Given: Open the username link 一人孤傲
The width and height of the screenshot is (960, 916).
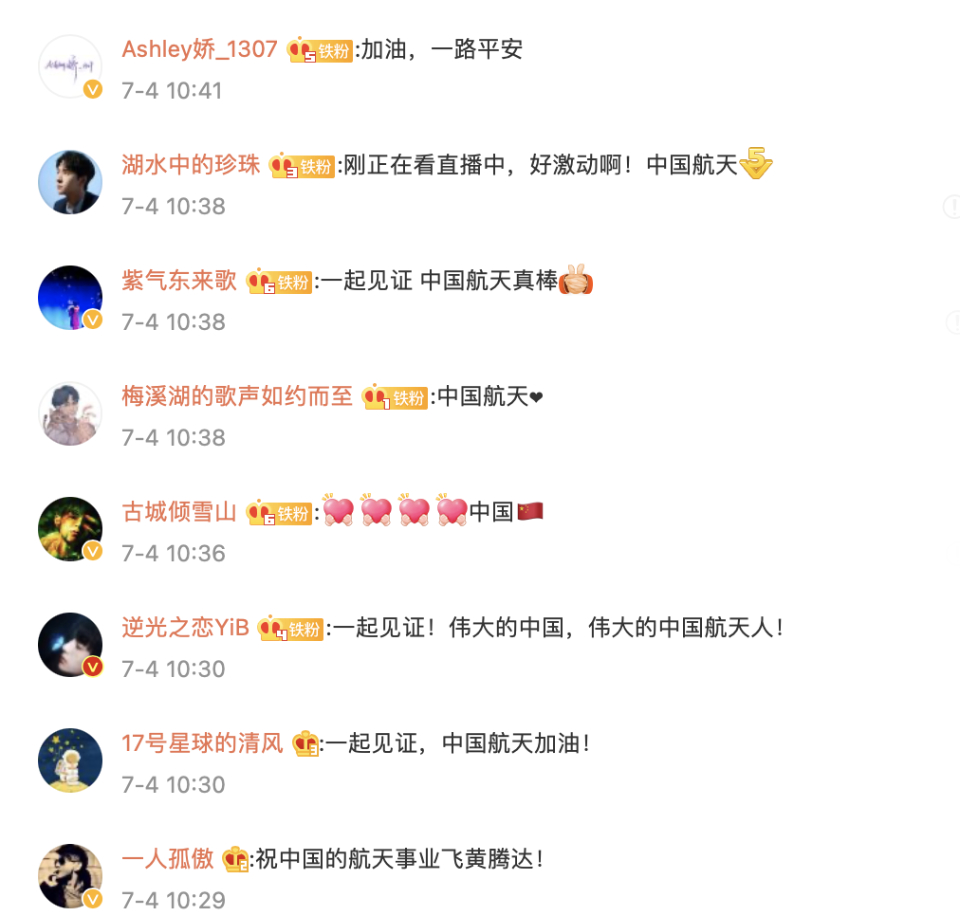Looking at the screenshot, I should click(x=167, y=858).
